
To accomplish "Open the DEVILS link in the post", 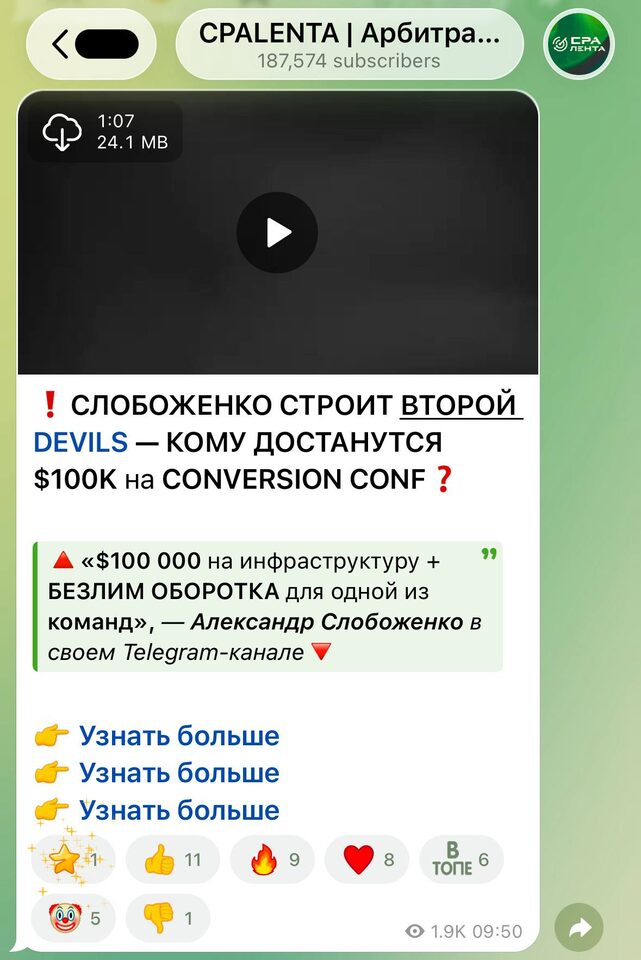I will (81, 442).
